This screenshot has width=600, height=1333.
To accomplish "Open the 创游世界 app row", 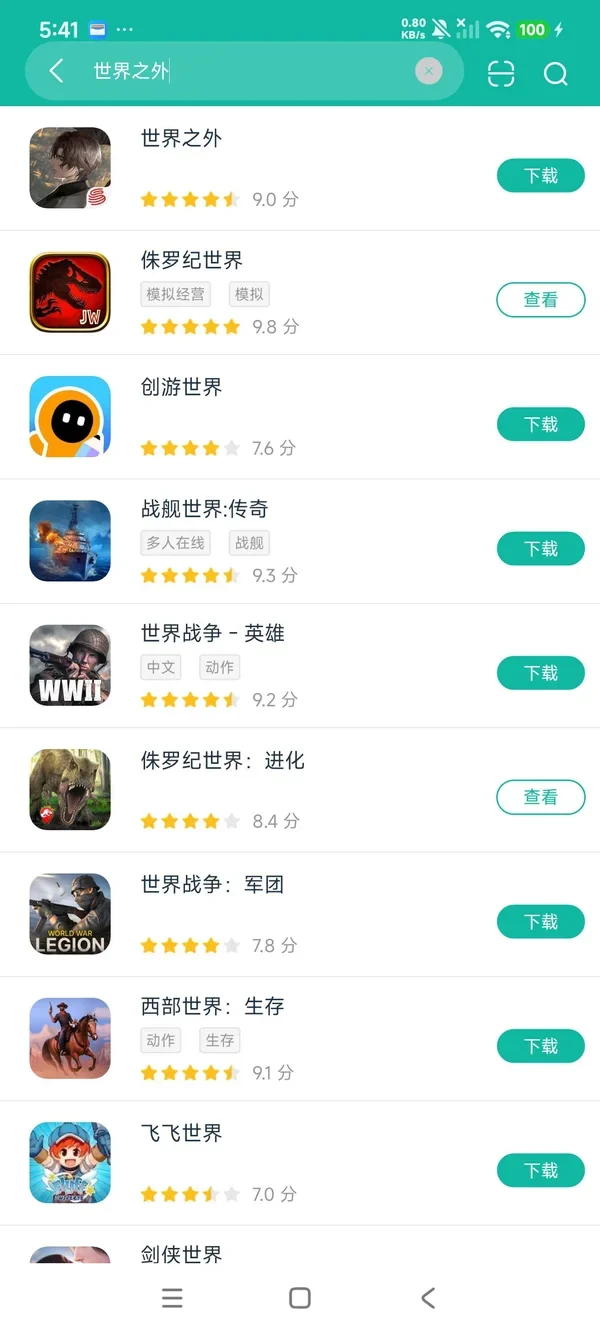I will pyautogui.click(x=300, y=417).
